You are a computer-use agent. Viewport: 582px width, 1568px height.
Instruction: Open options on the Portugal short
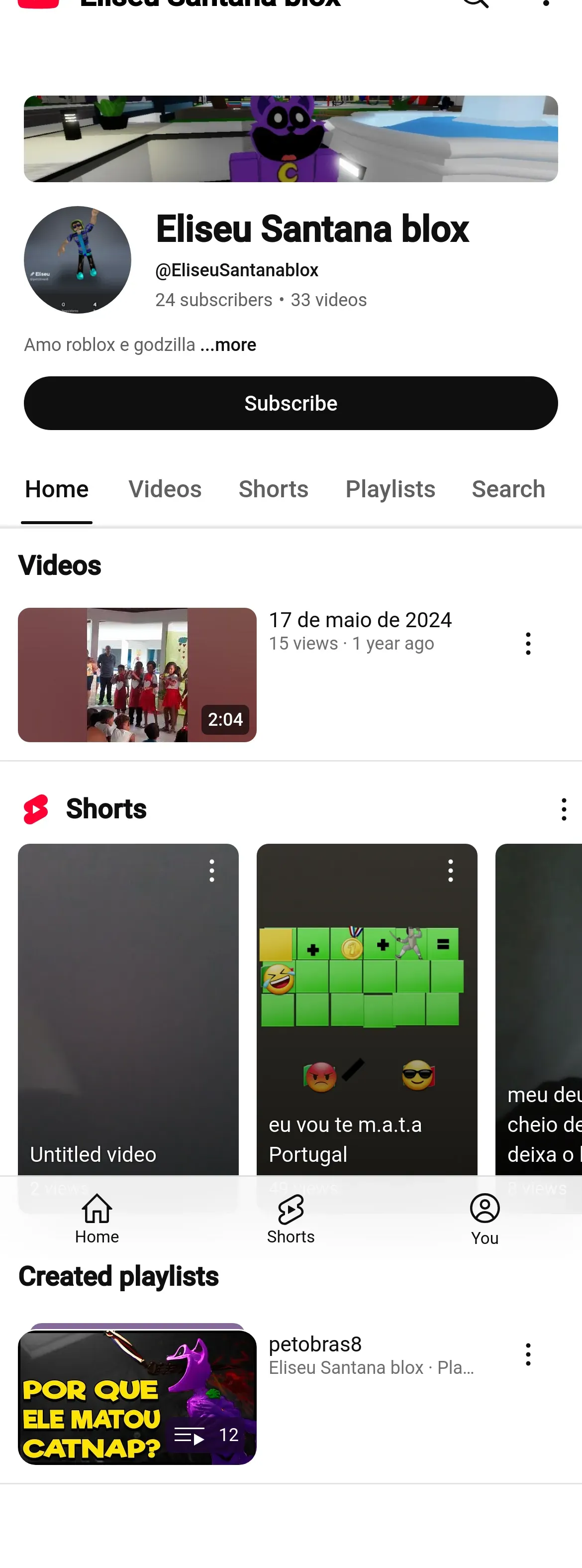(450, 871)
